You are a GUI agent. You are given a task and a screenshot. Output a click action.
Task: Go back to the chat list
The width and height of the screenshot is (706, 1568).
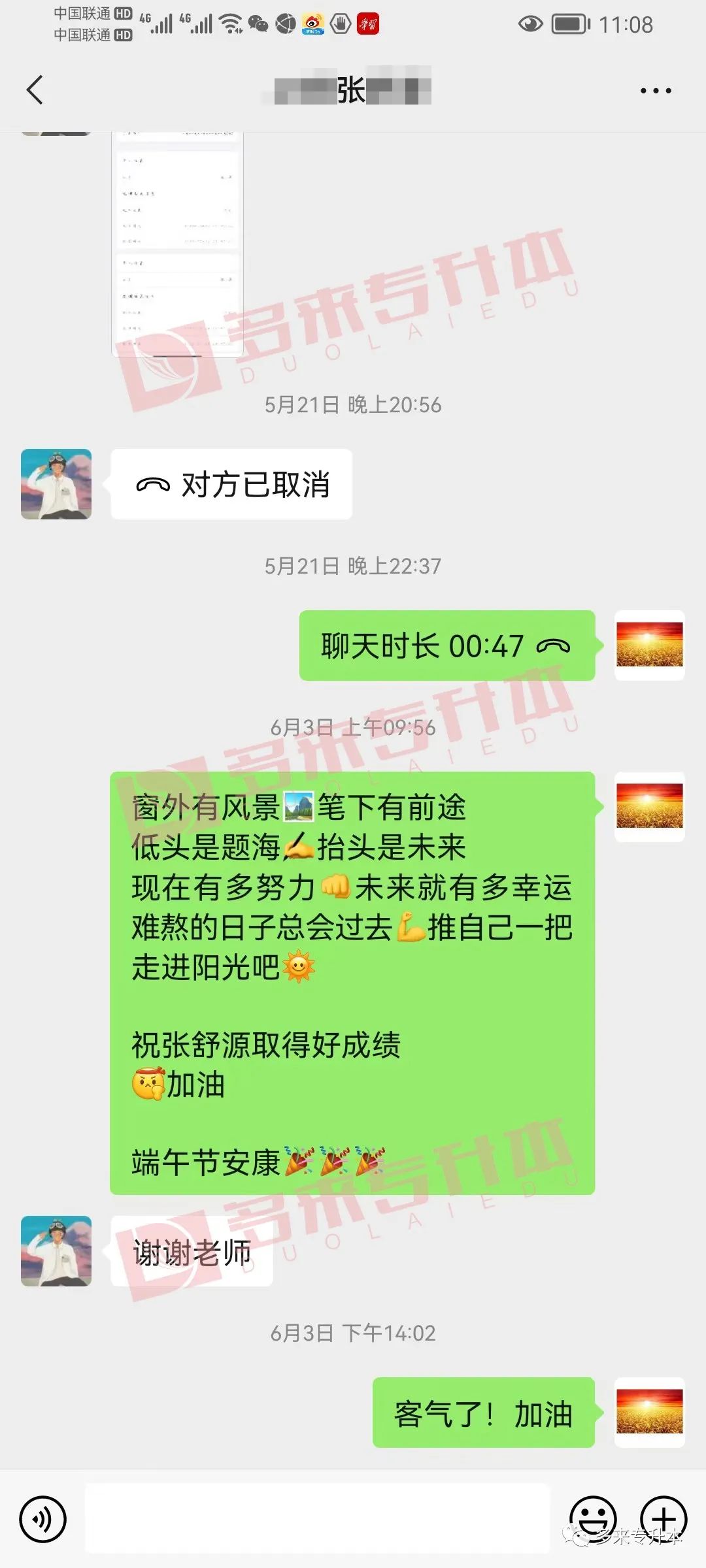pos(35,90)
